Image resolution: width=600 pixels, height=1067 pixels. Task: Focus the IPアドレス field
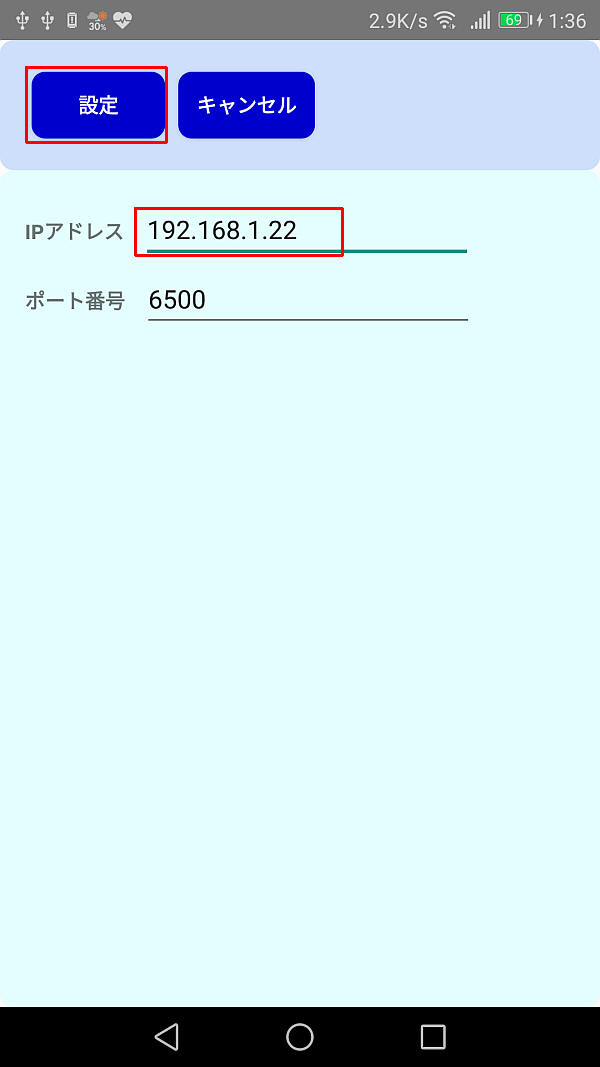(307, 231)
